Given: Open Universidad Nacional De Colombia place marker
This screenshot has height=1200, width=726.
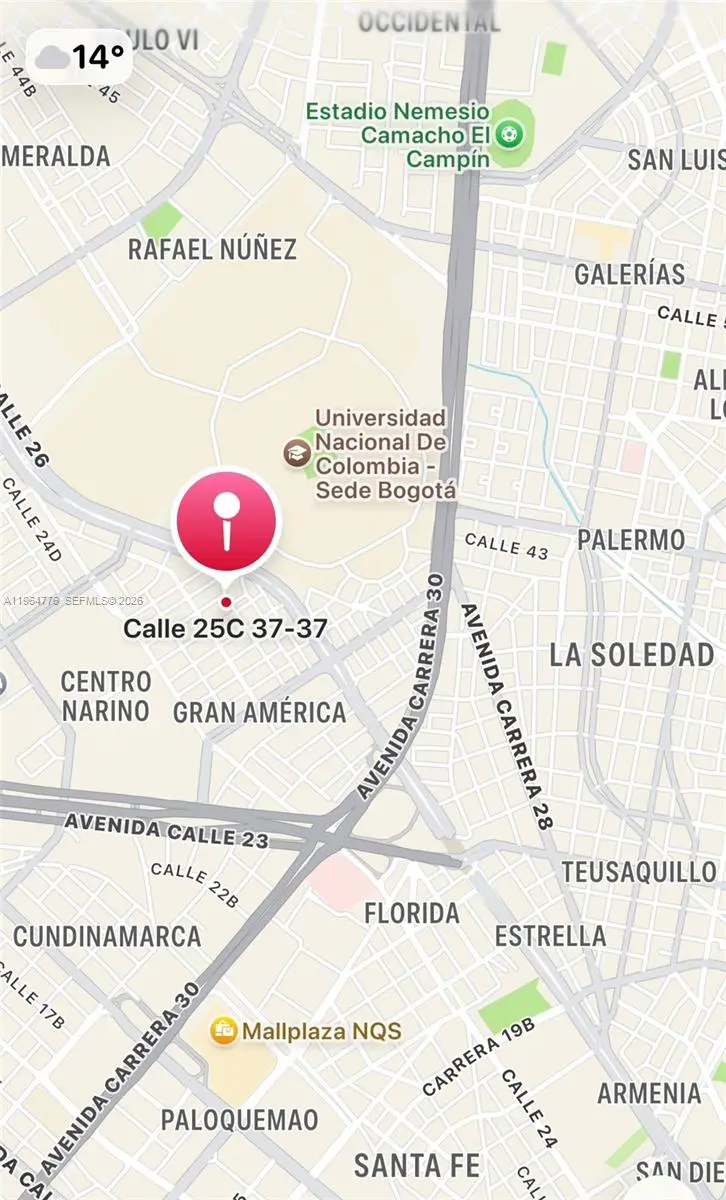Looking at the screenshot, I should pyautogui.click(x=297, y=453).
